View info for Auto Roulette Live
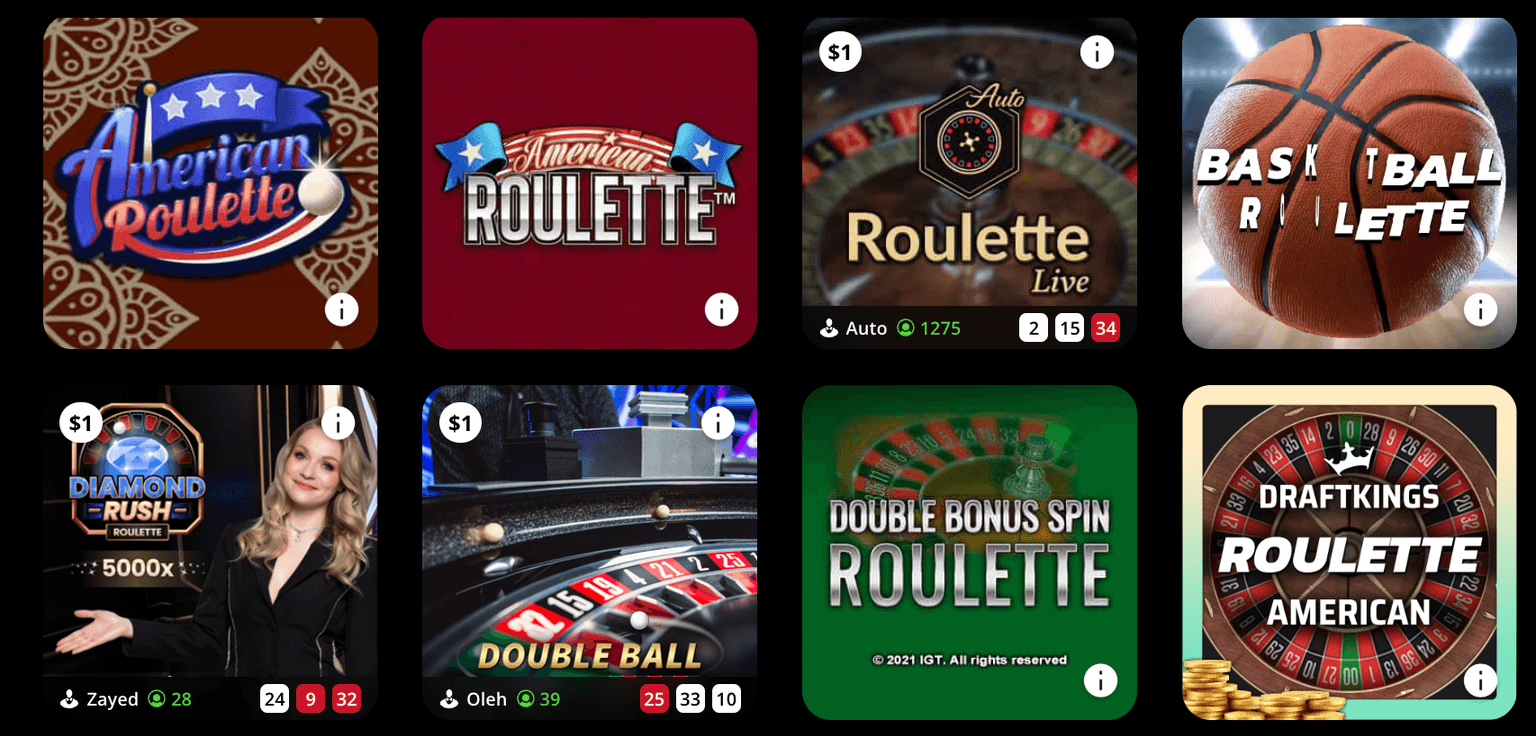Image resolution: width=1536 pixels, height=736 pixels. tap(1097, 52)
